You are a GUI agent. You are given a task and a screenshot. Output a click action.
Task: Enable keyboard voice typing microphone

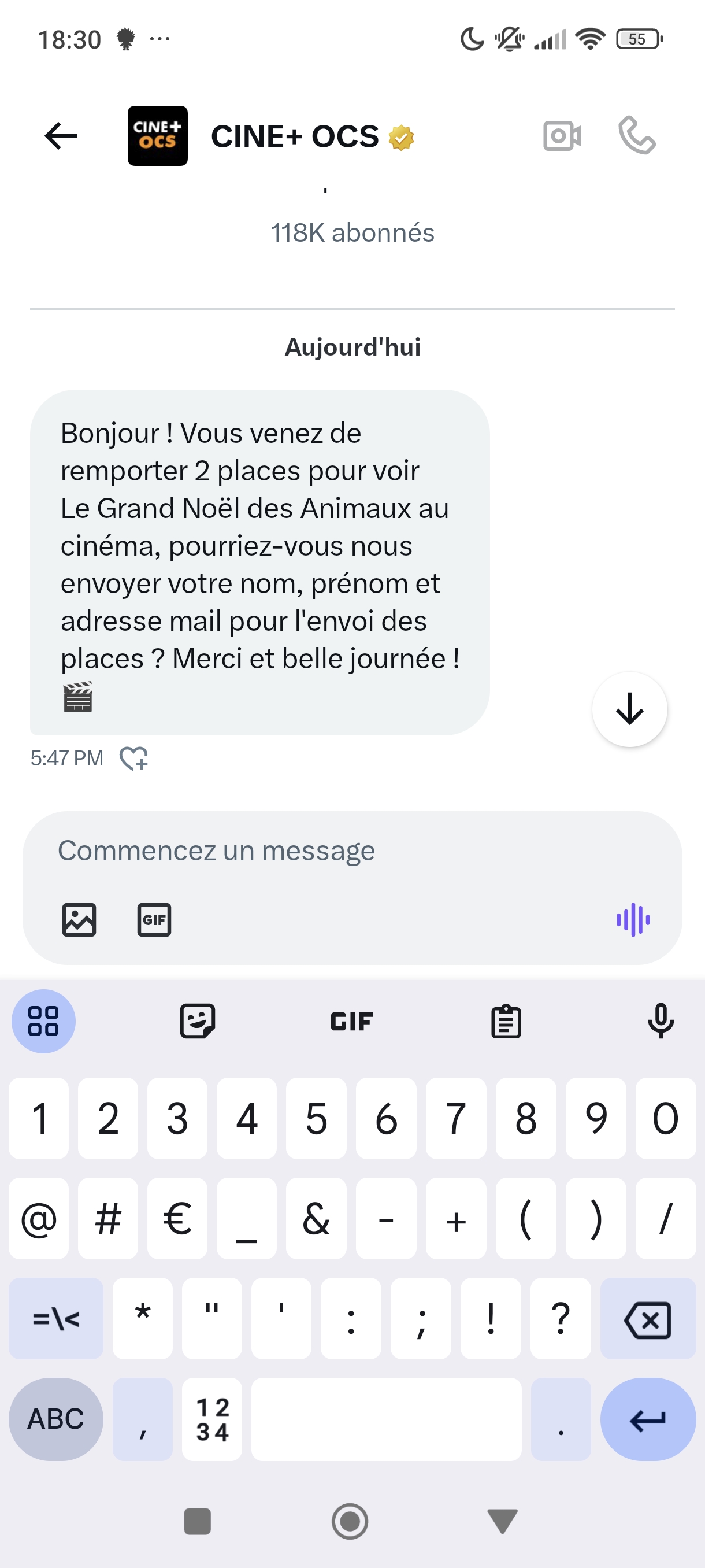click(x=661, y=1021)
